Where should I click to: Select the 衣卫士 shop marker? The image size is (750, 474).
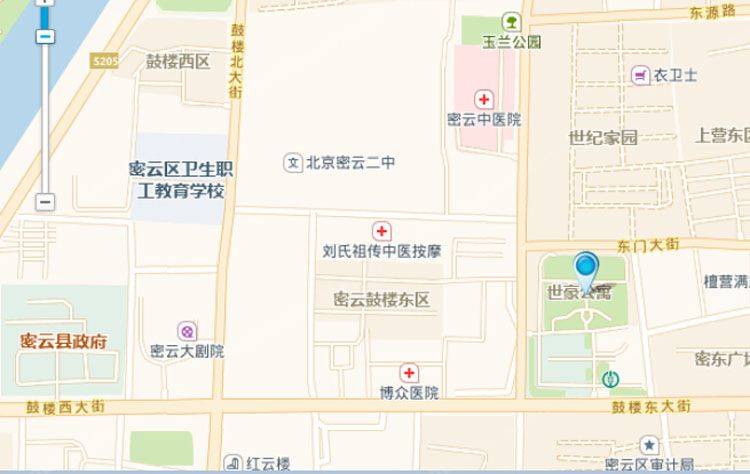640,74
